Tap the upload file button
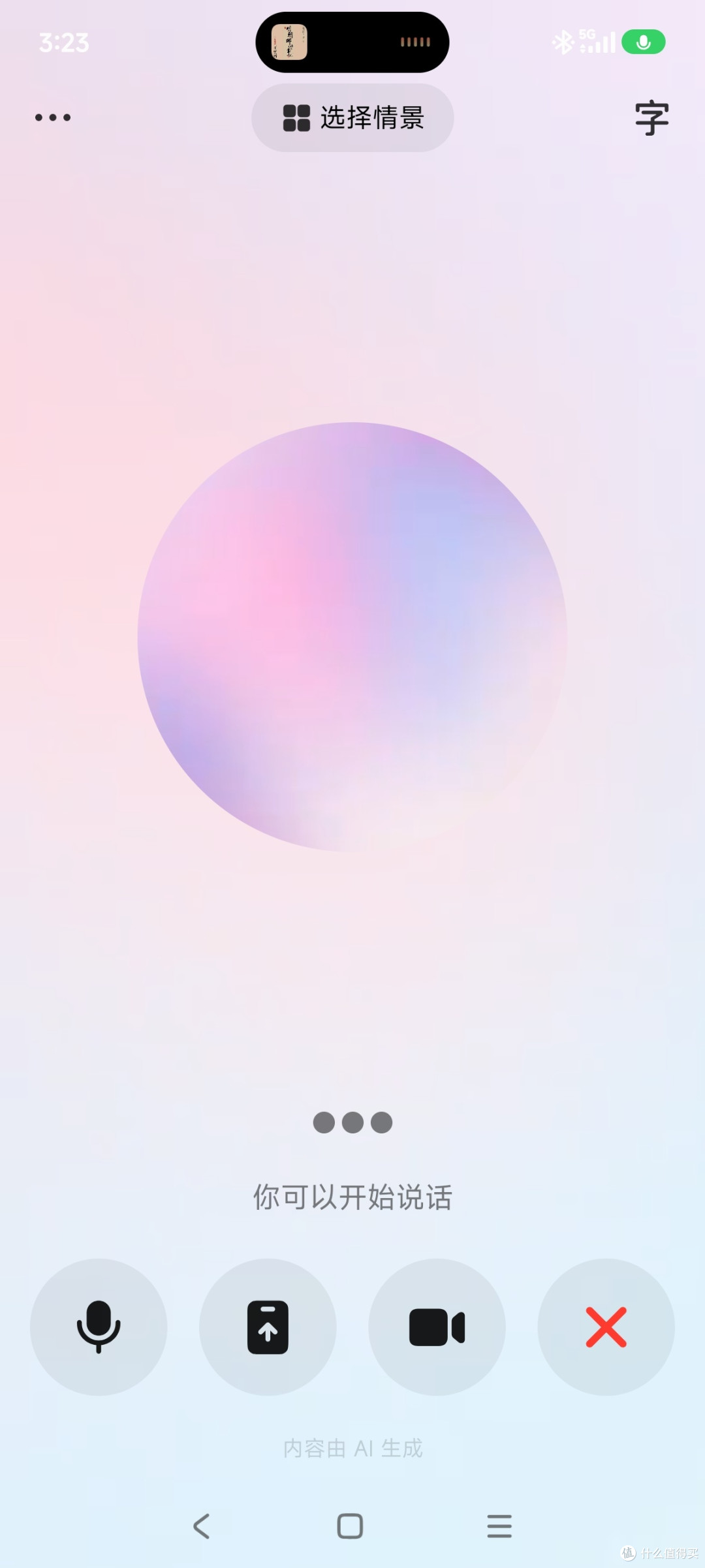The width and height of the screenshot is (705, 1568). tap(268, 1327)
